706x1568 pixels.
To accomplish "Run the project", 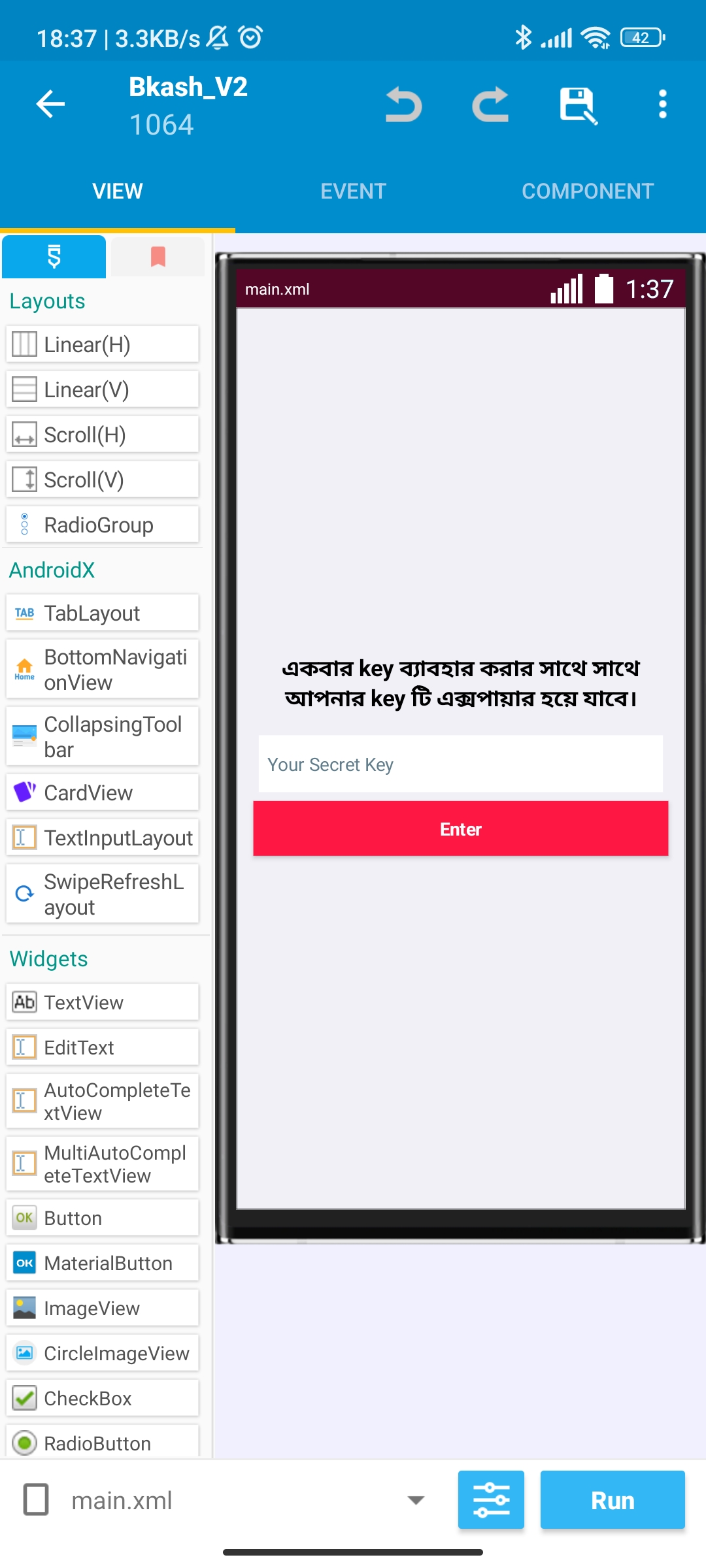I will pyautogui.click(x=613, y=1500).
